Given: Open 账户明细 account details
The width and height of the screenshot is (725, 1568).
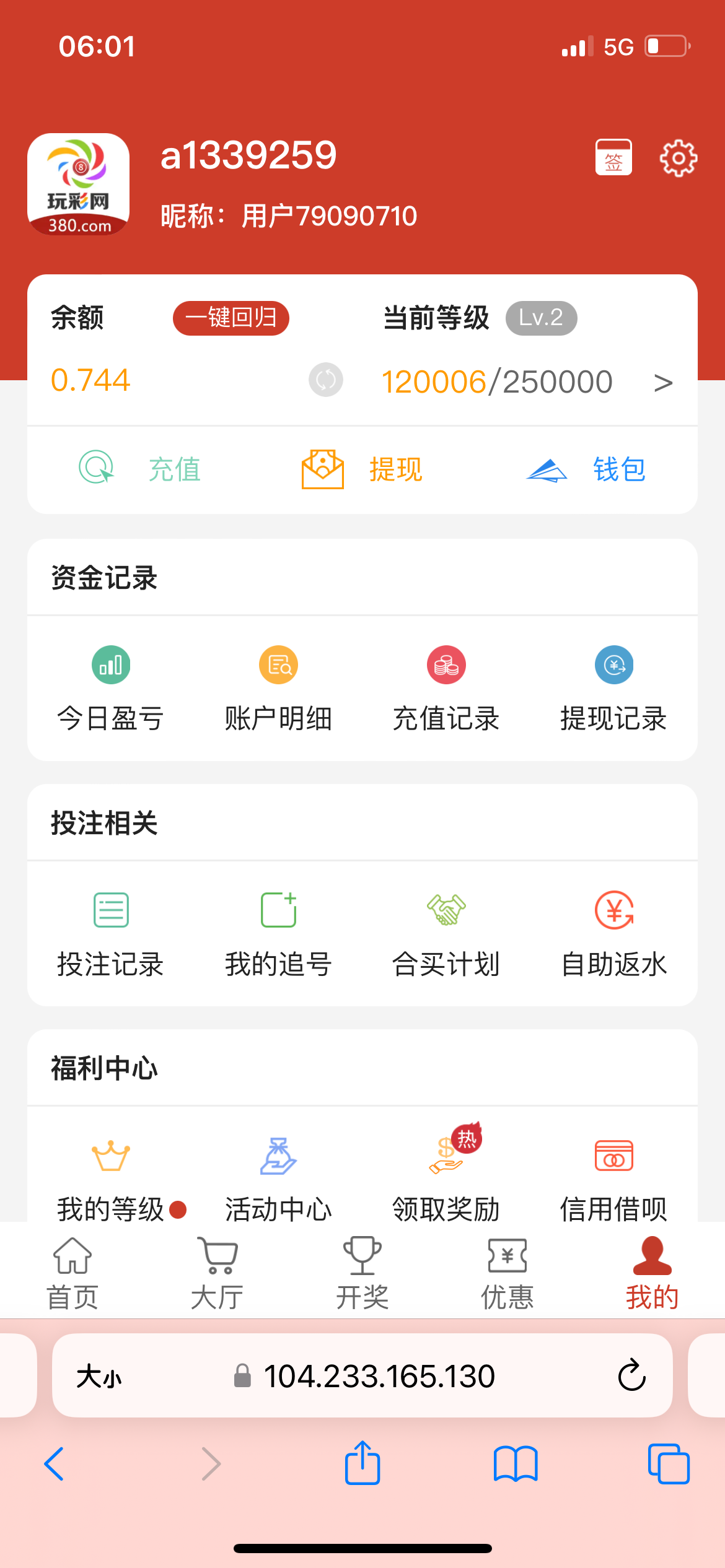Looking at the screenshot, I should pos(278,687).
